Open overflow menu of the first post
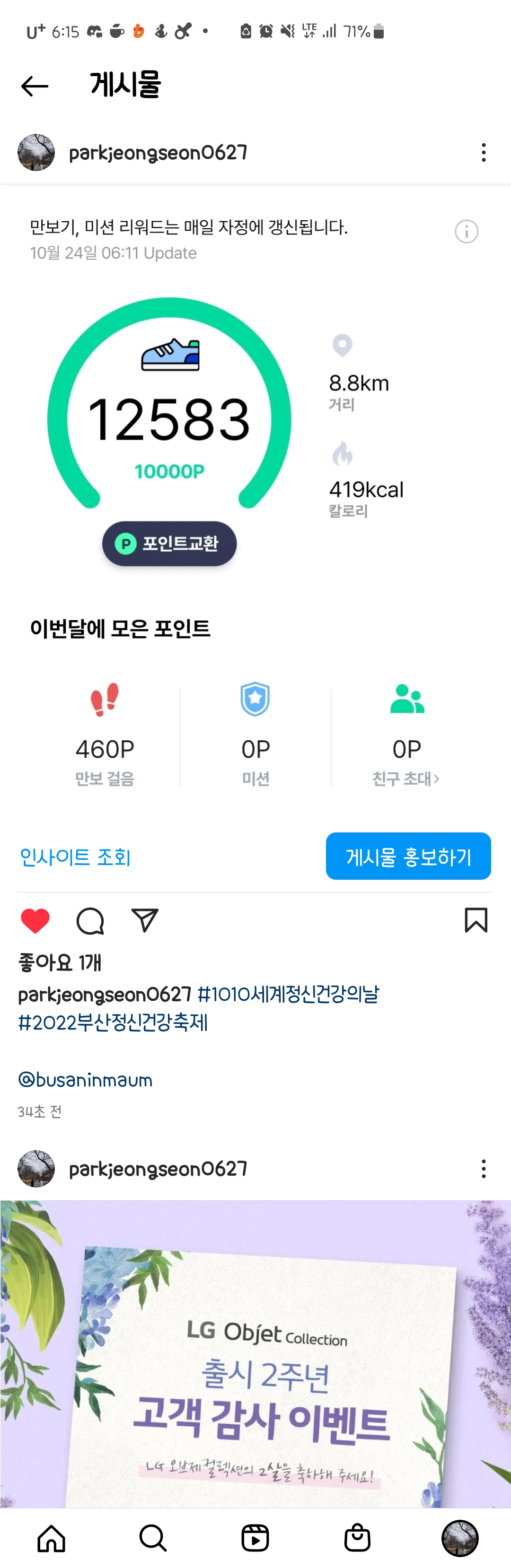 tap(483, 152)
